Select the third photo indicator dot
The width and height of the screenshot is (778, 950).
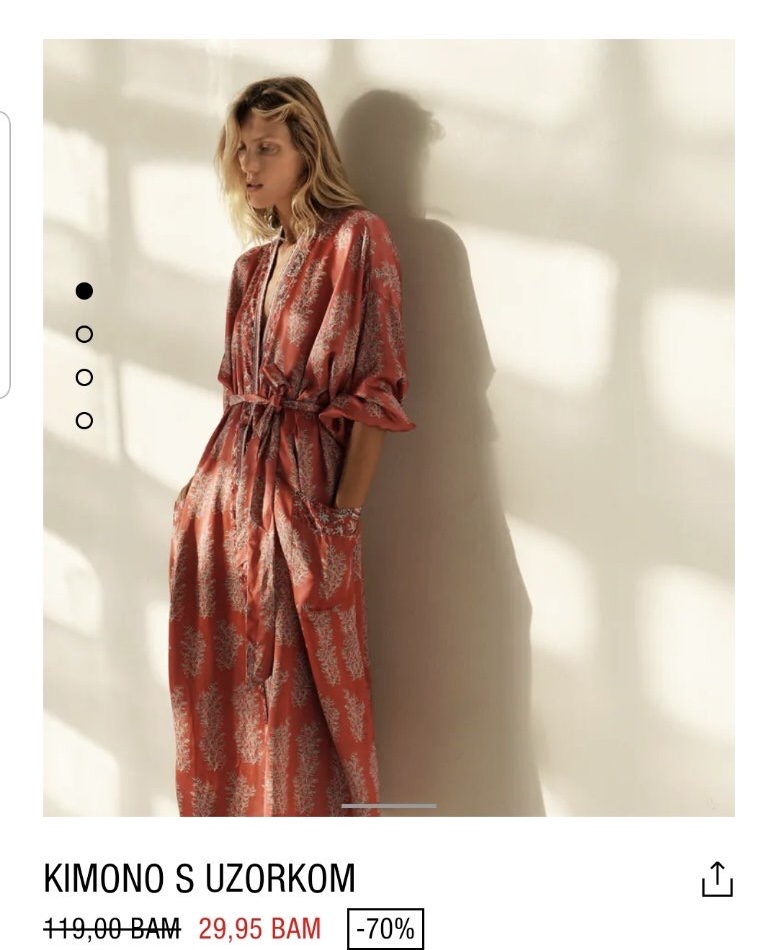click(x=84, y=377)
